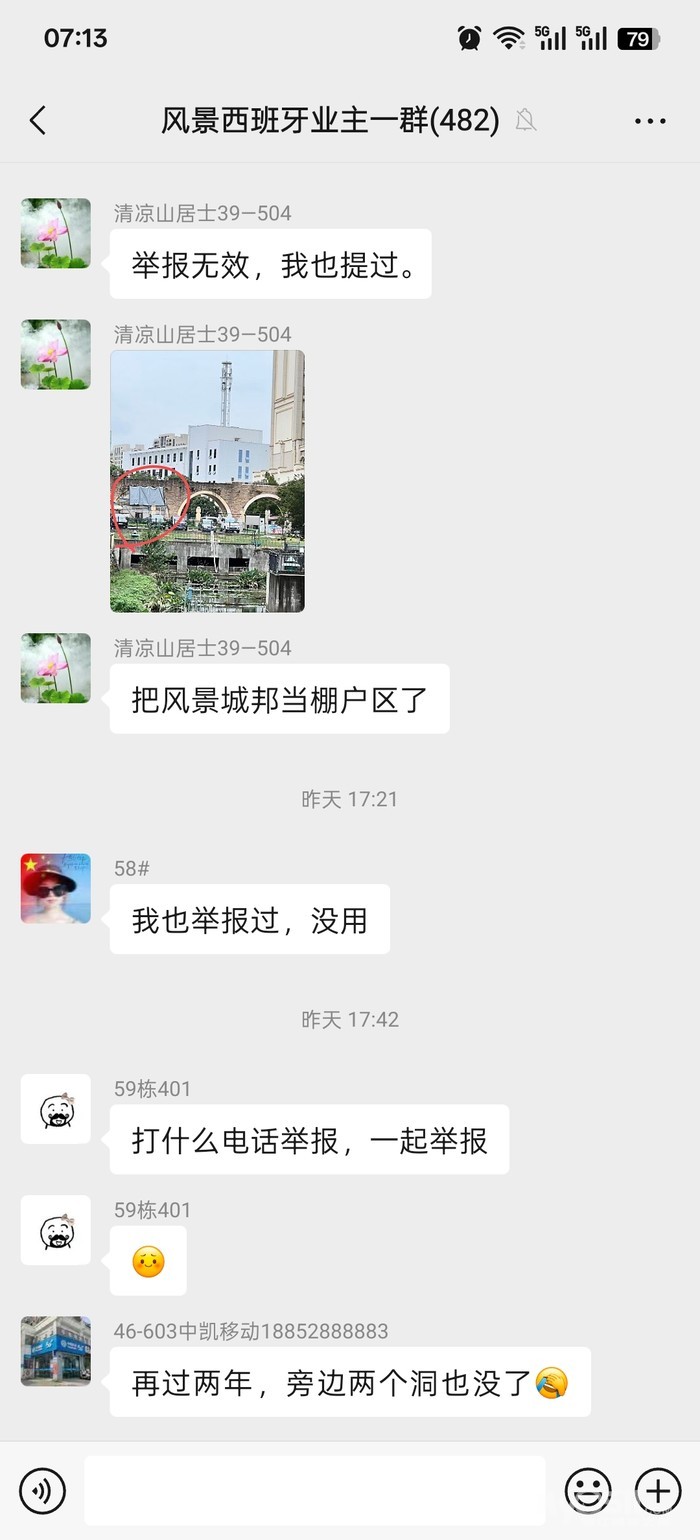View the shared building photo full screen
This screenshot has width=700, height=1540.
(x=207, y=481)
